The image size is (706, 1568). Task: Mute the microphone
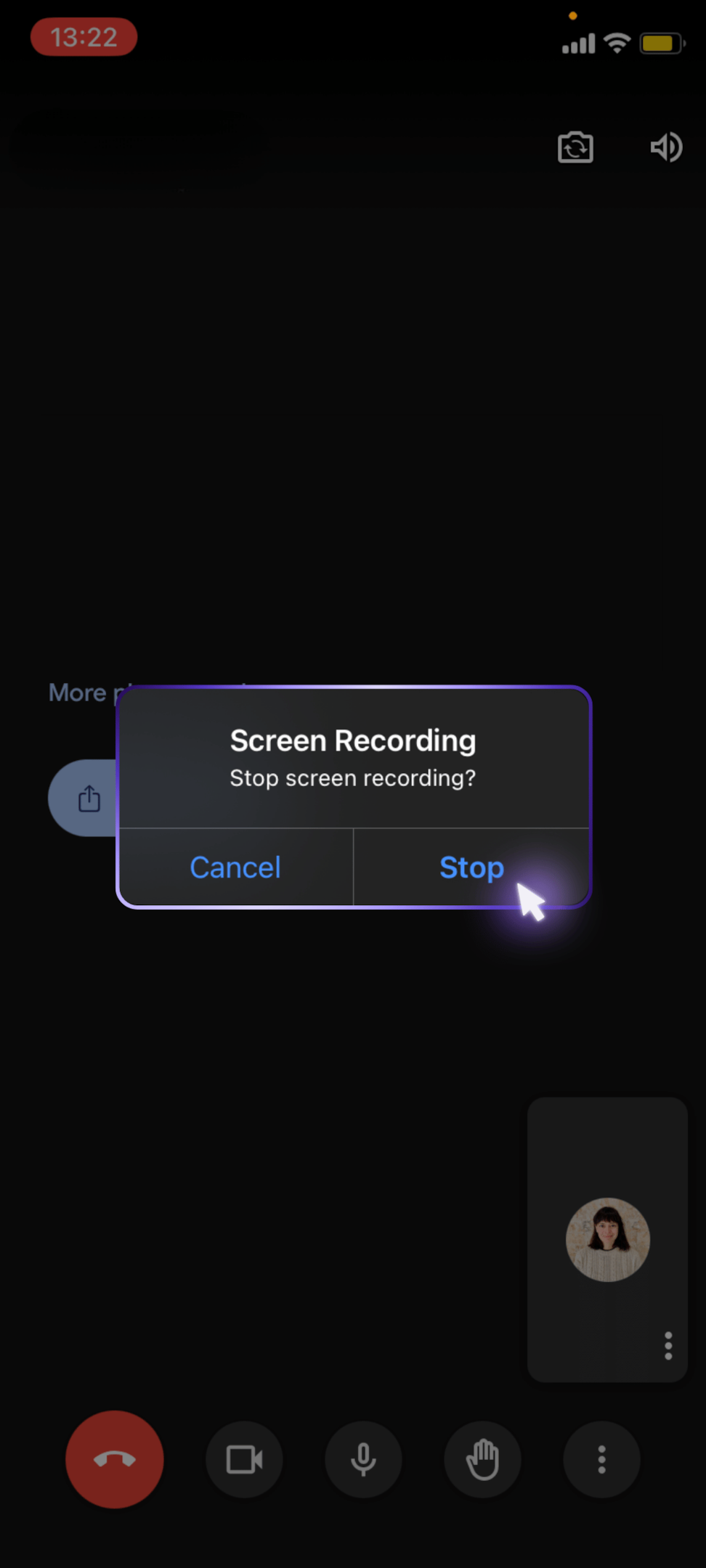coord(363,1459)
